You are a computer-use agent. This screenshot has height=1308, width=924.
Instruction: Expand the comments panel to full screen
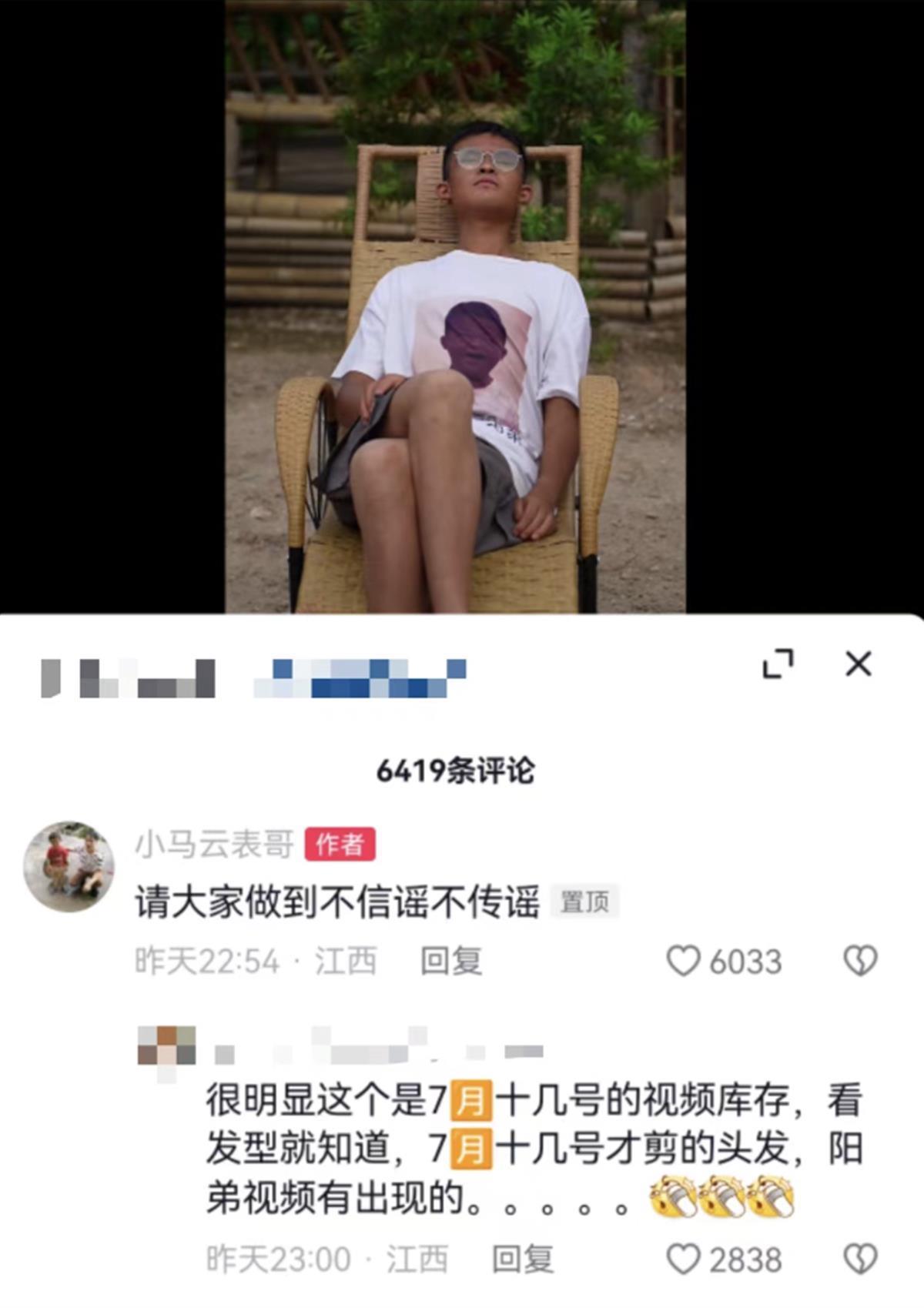pos(778,664)
